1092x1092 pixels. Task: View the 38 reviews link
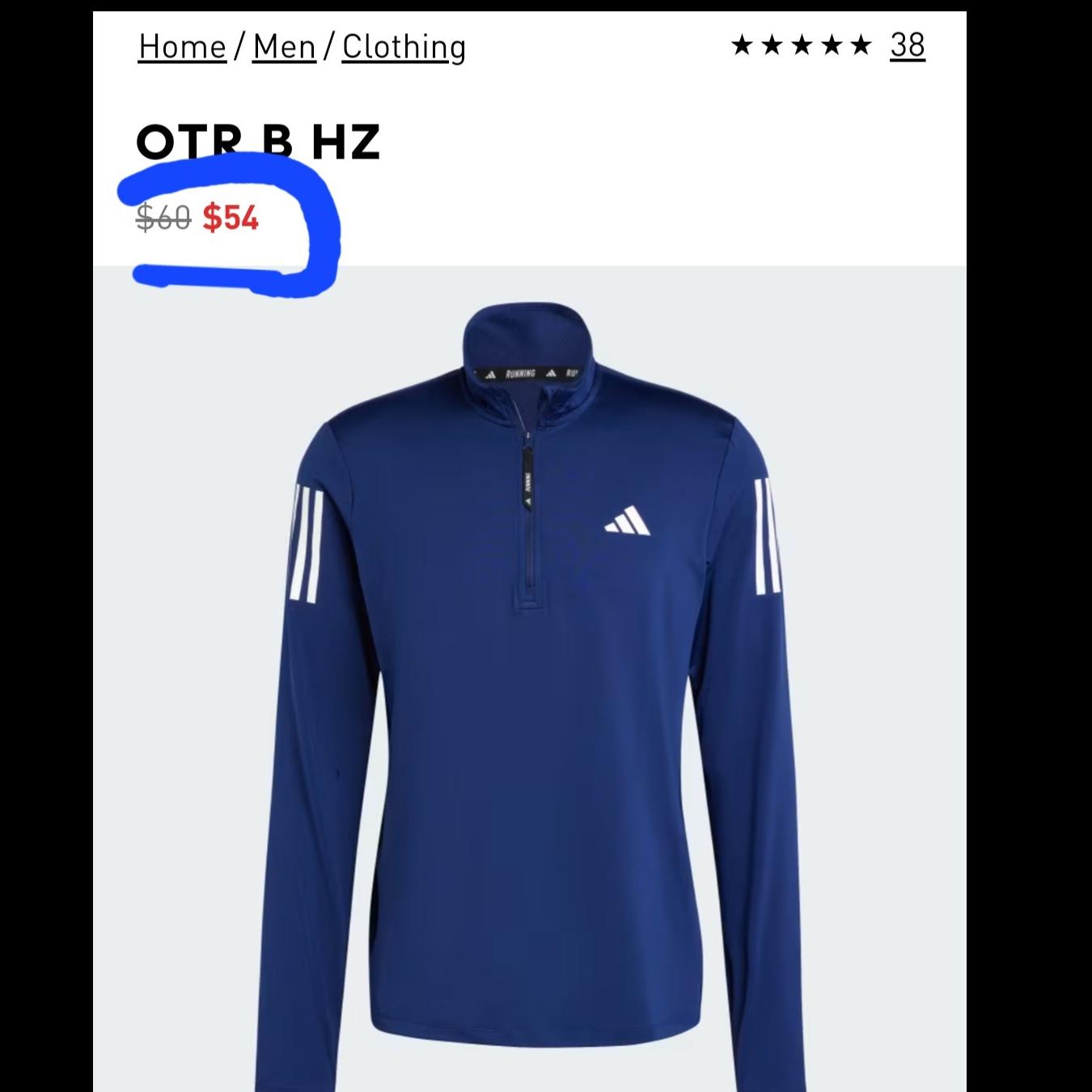(x=907, y=45)
